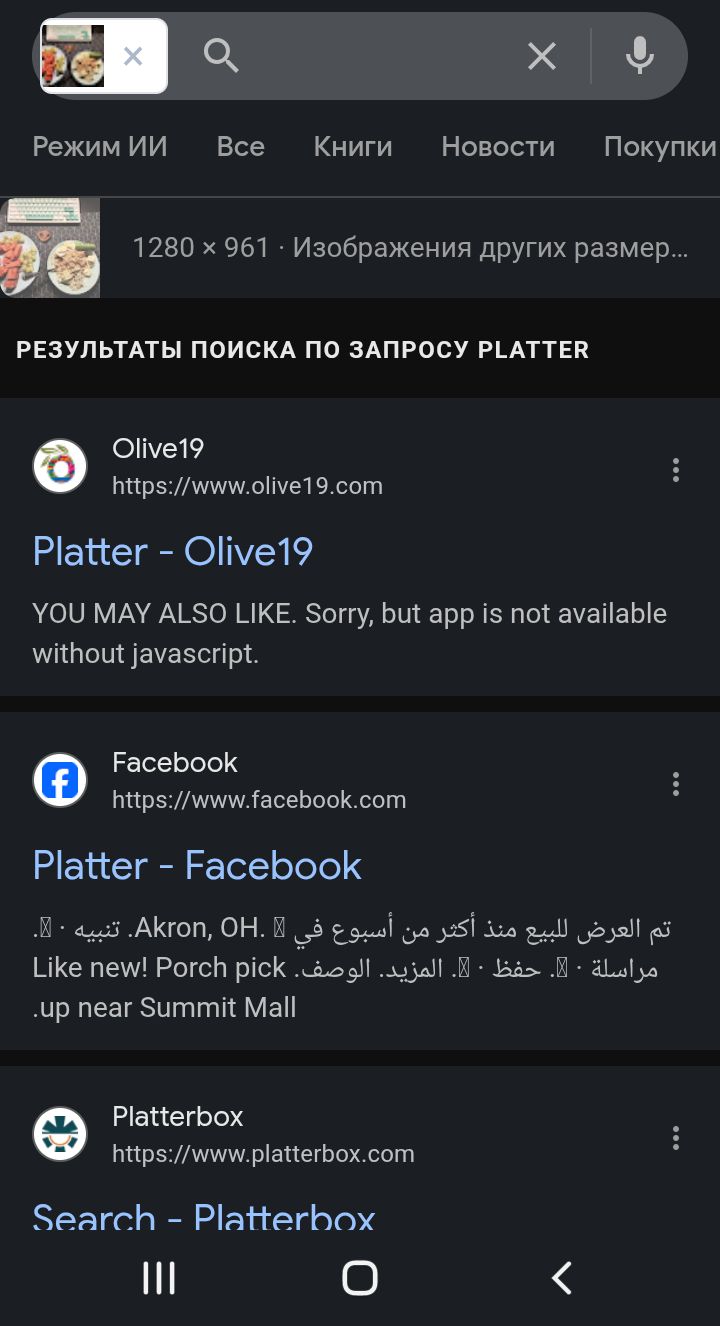Open the Platter - Facebook result

point(197,866)
